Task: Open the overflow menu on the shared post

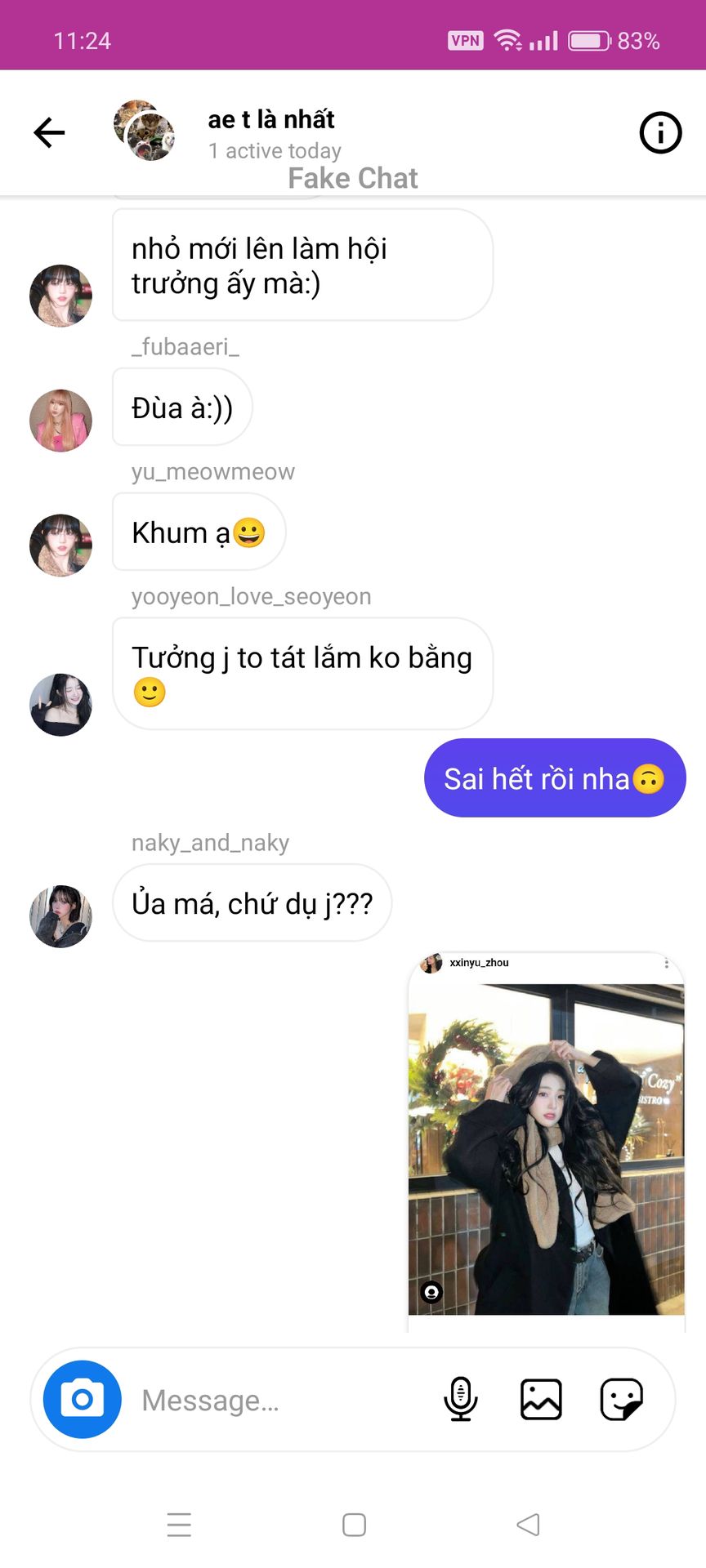Action: click(x=667, y=964)
